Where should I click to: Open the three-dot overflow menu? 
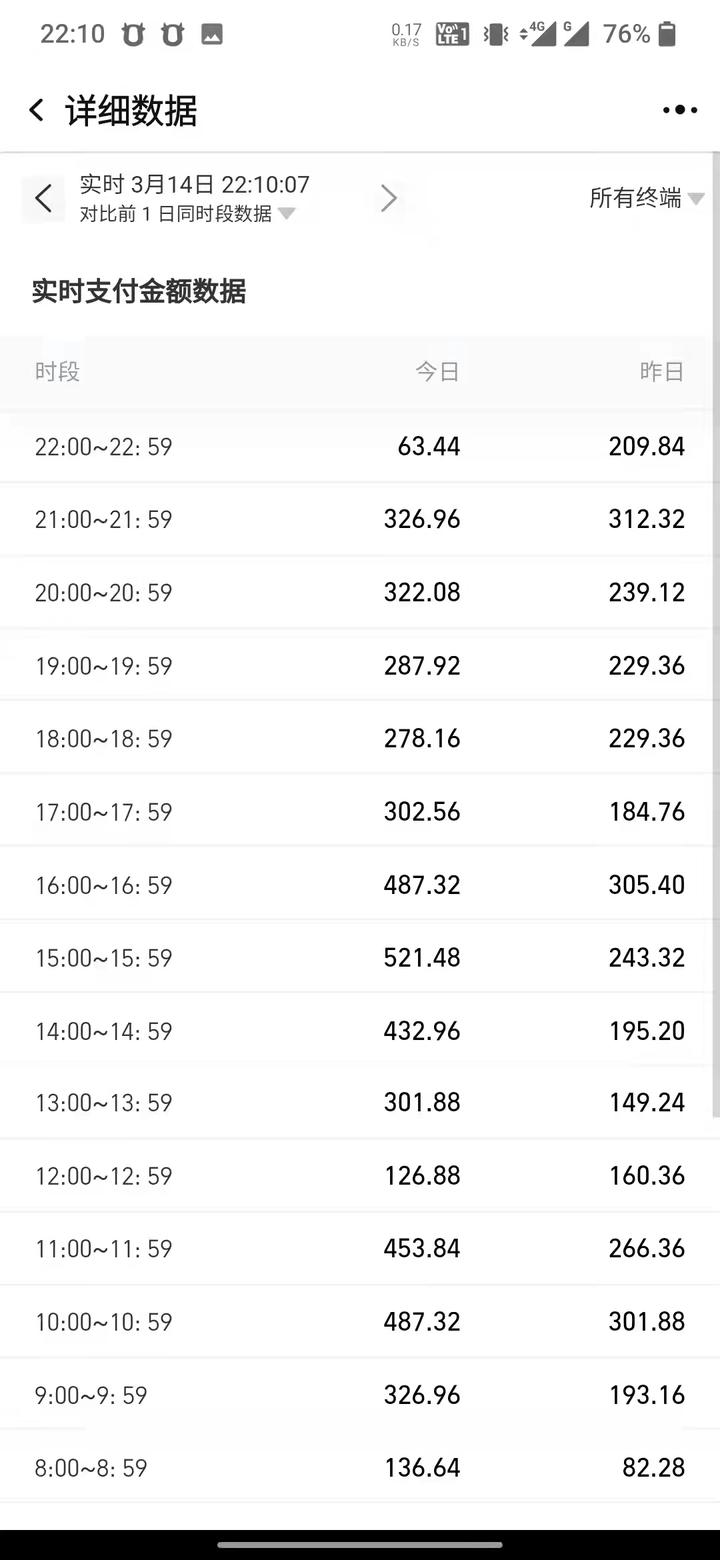[680, 110]
